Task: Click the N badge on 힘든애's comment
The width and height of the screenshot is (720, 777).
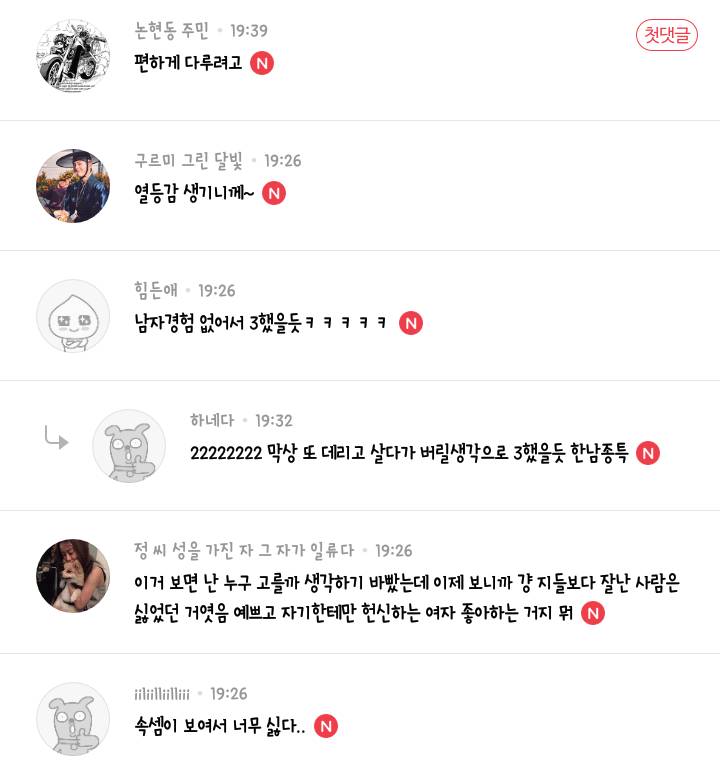Action: (x=410, y=323)
